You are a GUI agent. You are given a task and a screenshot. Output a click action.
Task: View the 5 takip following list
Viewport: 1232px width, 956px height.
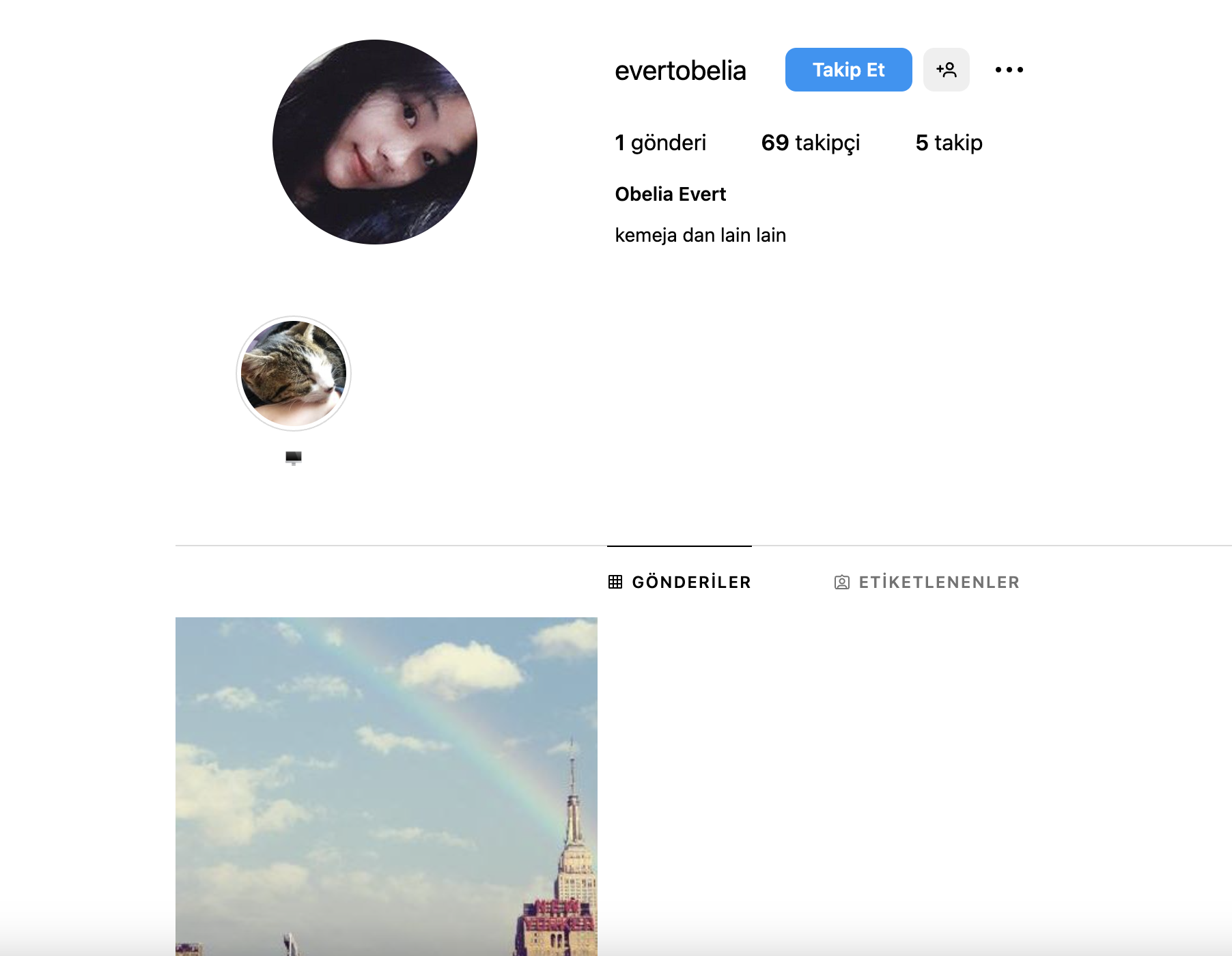click(x=949, y=143)
